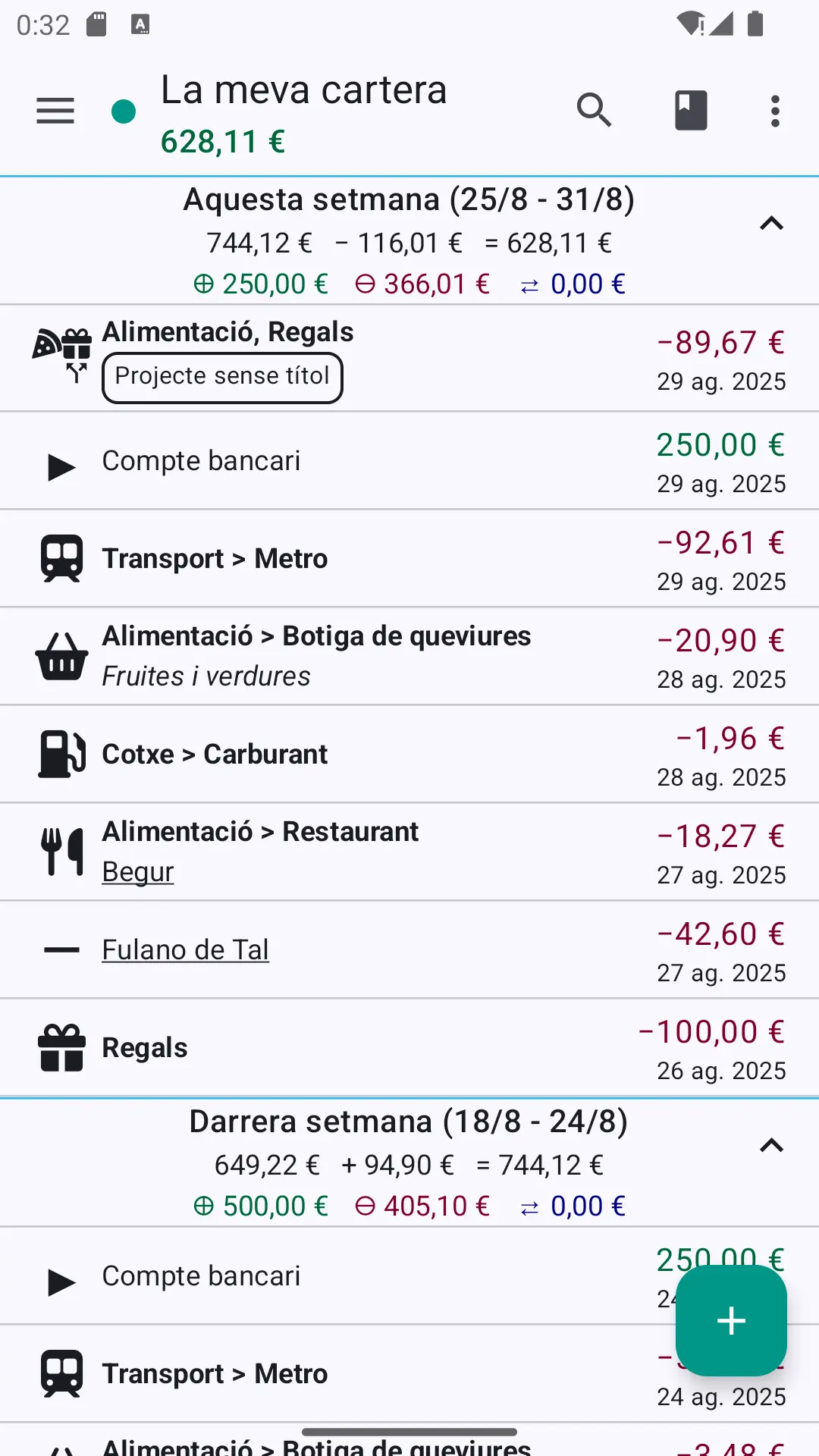The width and height of the screenshot is (819, 1456).
Task: Open the Fruites i verdures grocery expense
Action: click(x=409, y=657)
